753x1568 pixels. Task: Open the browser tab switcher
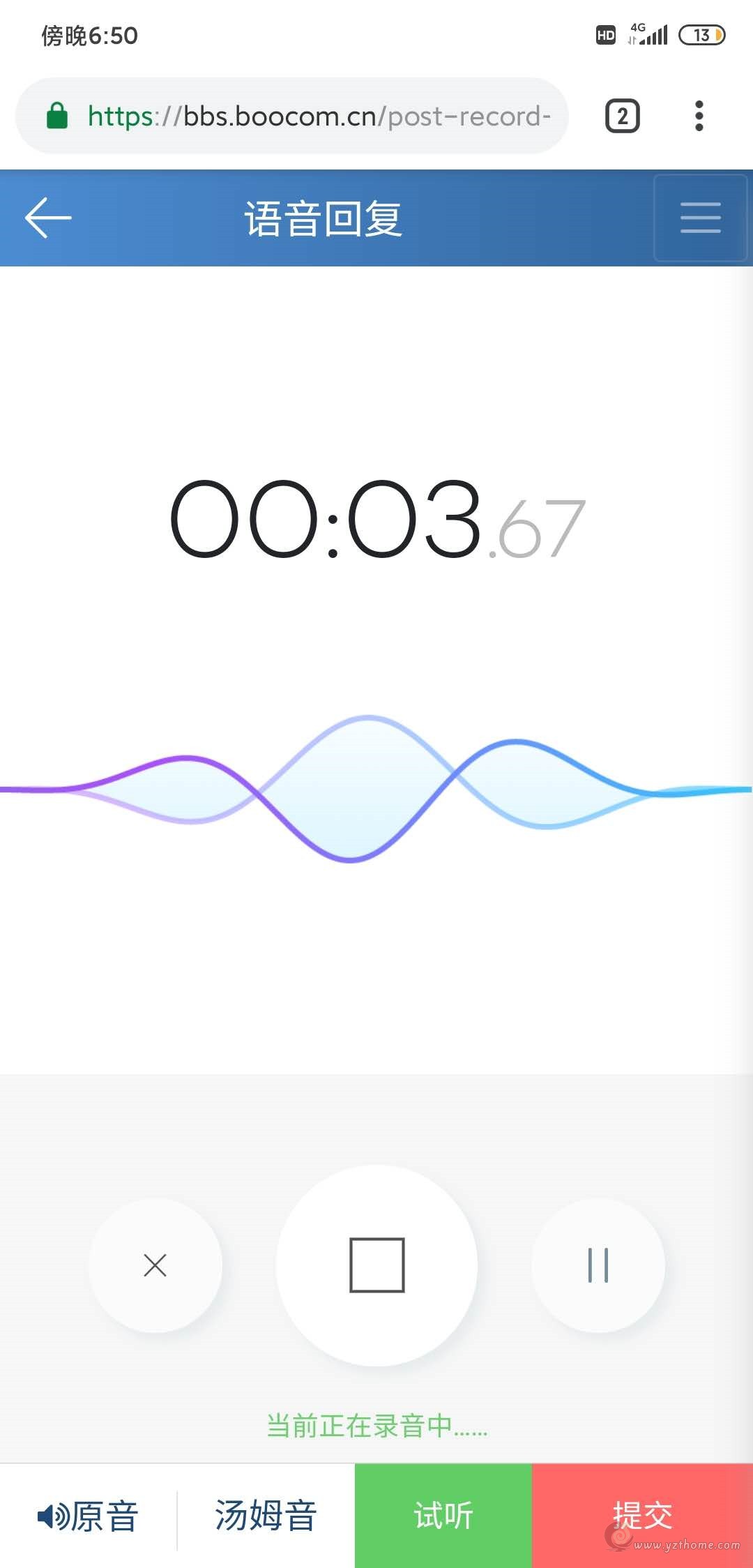click(623, 116)
